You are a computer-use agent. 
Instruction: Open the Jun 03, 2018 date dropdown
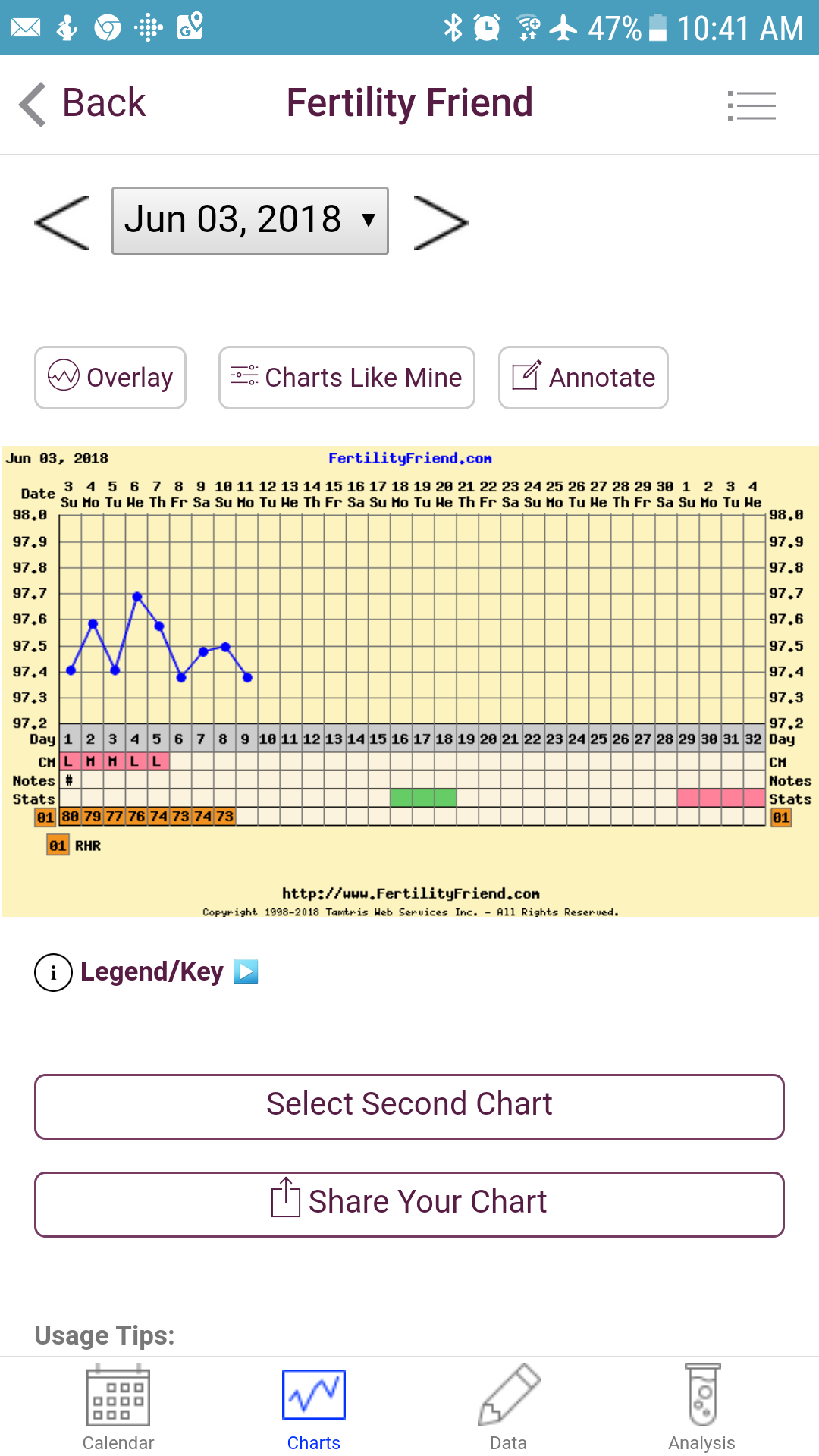click(250, 221)
